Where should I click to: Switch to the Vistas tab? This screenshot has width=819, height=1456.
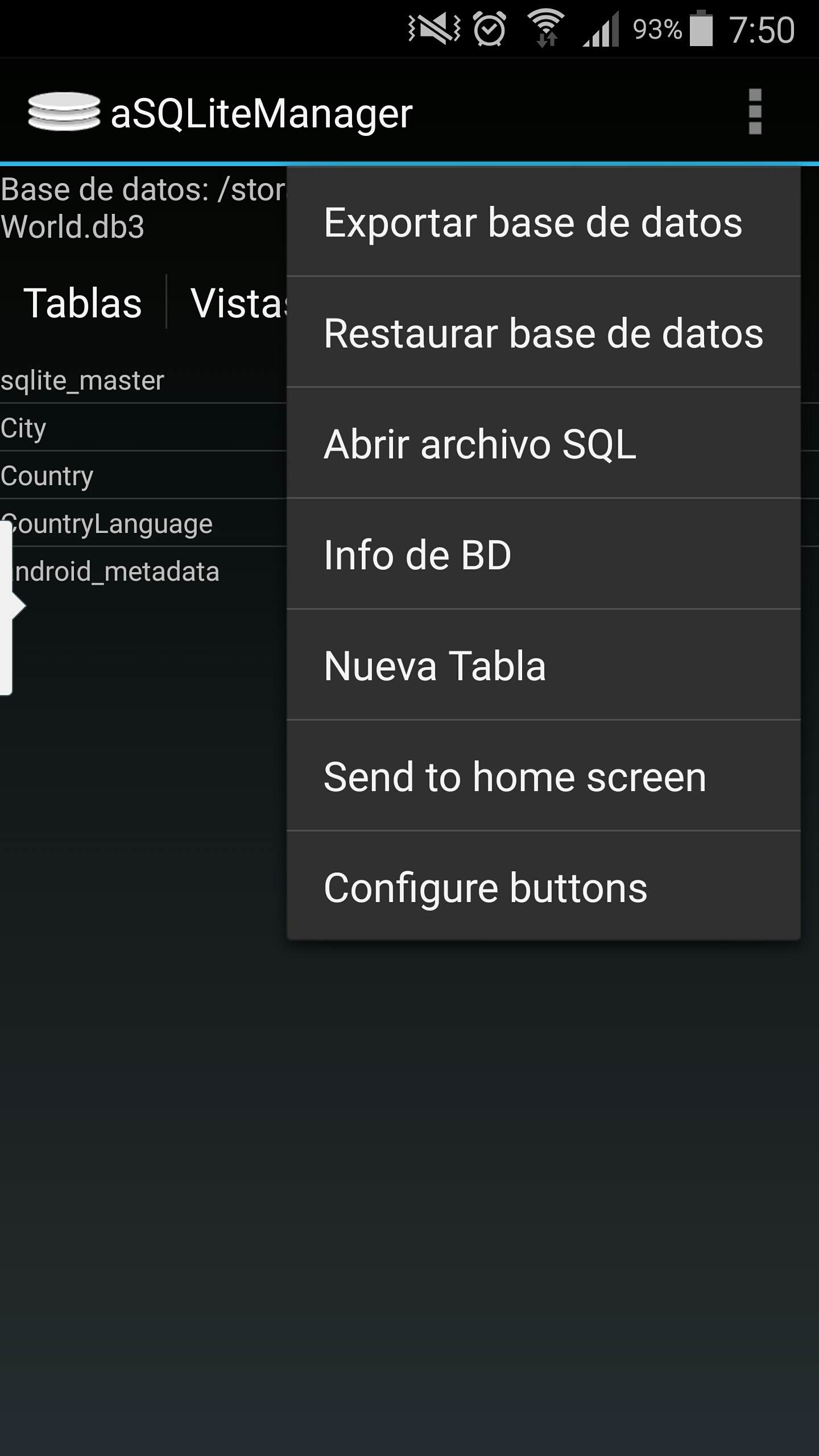click(239, 302)
